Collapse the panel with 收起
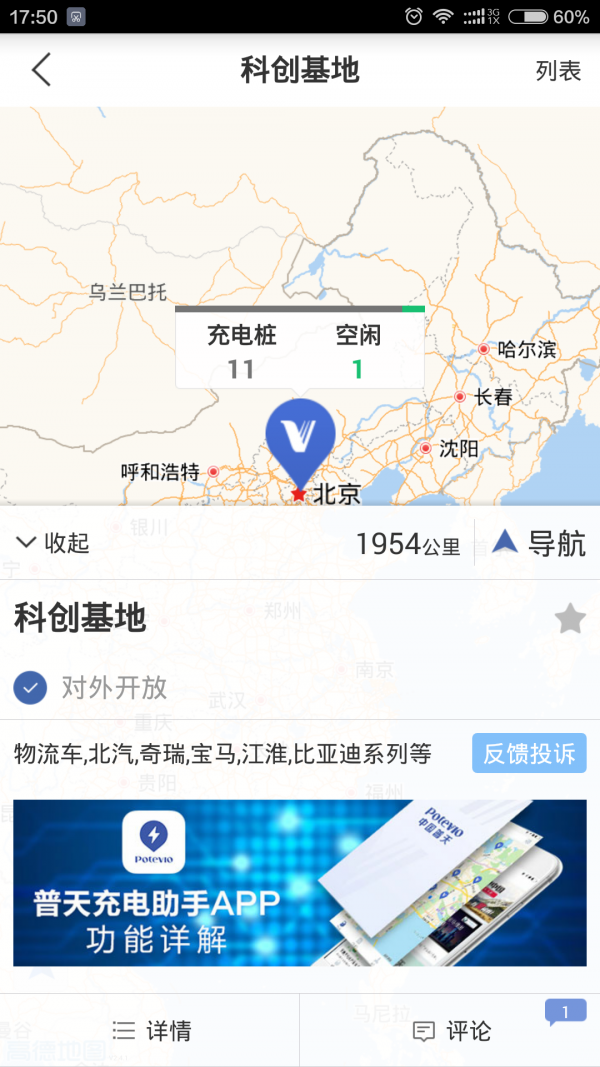Screen dimensions: 600x1067 point(54,543)
